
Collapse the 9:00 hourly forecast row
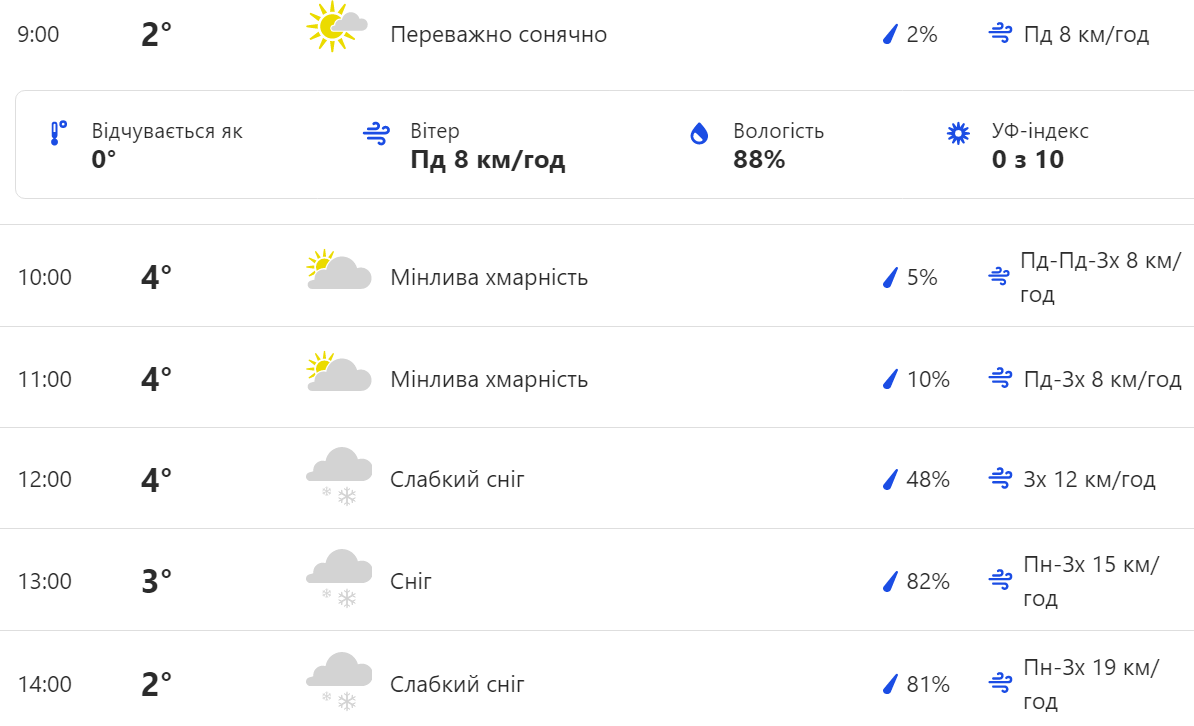pos(596,35)
